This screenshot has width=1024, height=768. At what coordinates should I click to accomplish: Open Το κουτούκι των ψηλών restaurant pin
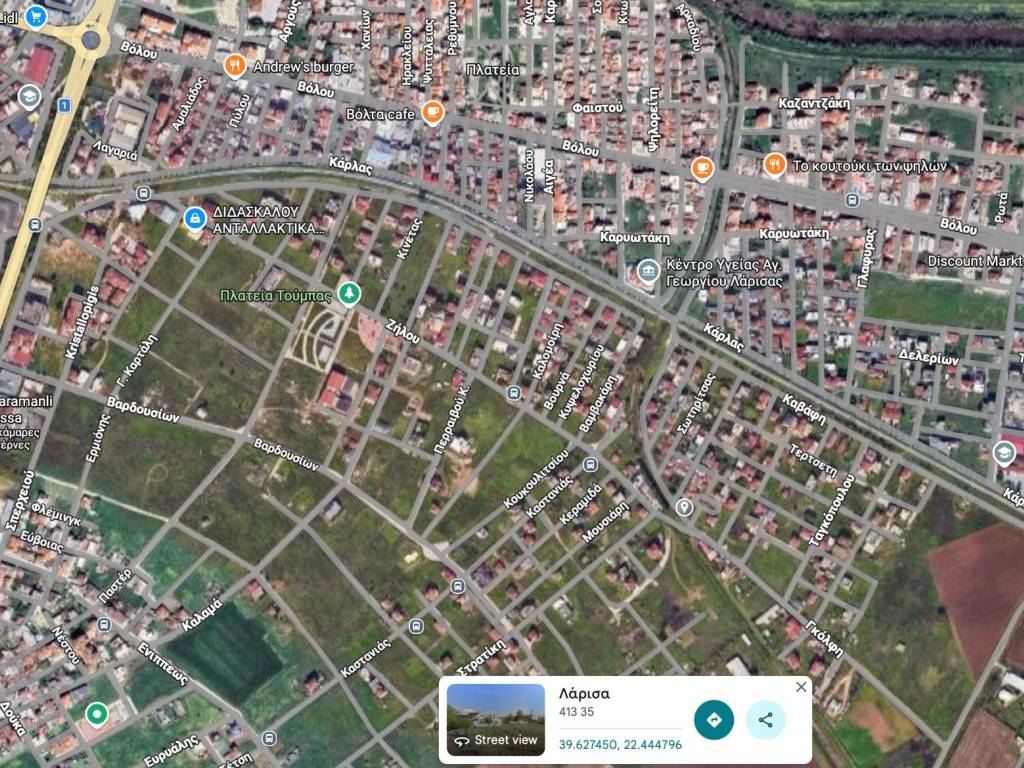[x=774, y=164]
